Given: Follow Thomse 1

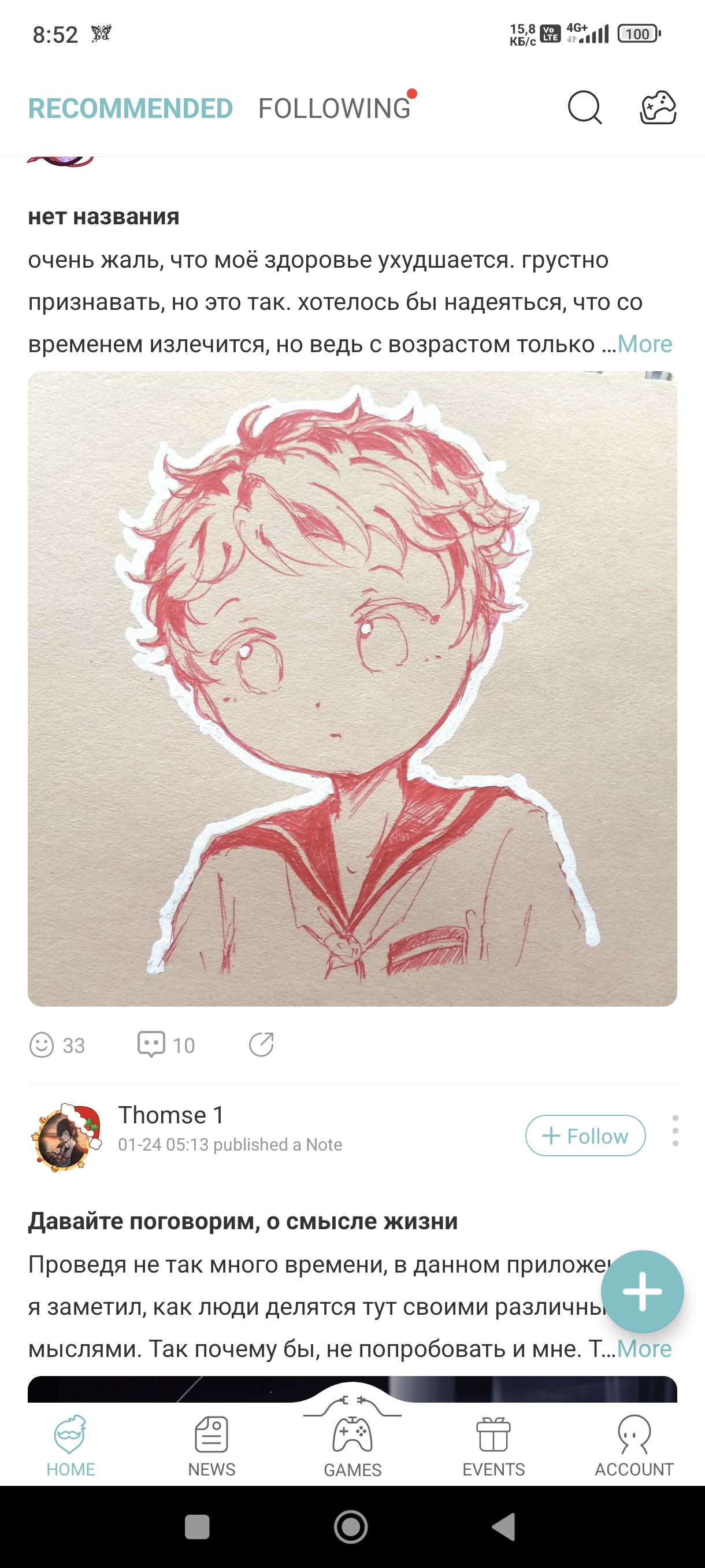Looking at the screenshot, I should tap(585, 1135).
